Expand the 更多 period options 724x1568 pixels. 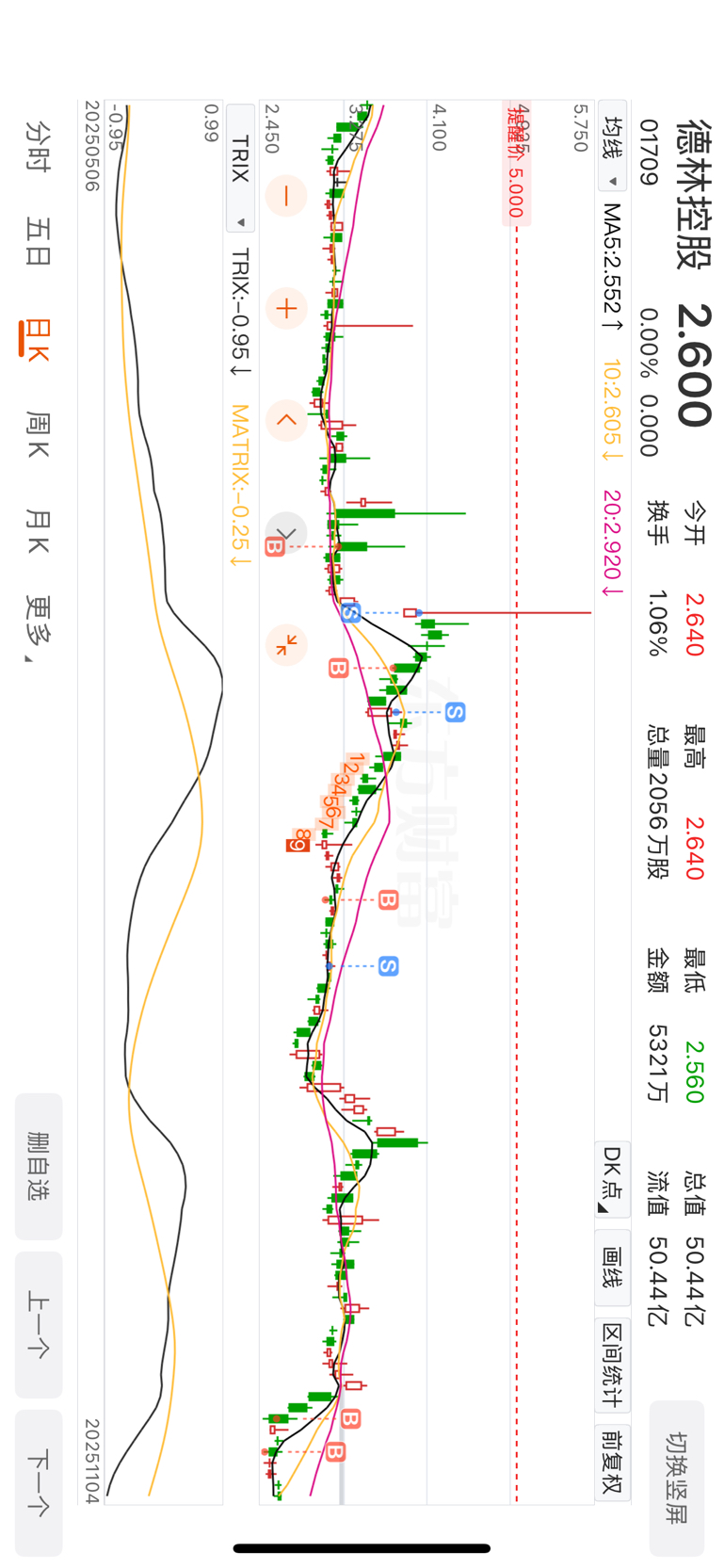pyautogui.click(x=38, y=628)
